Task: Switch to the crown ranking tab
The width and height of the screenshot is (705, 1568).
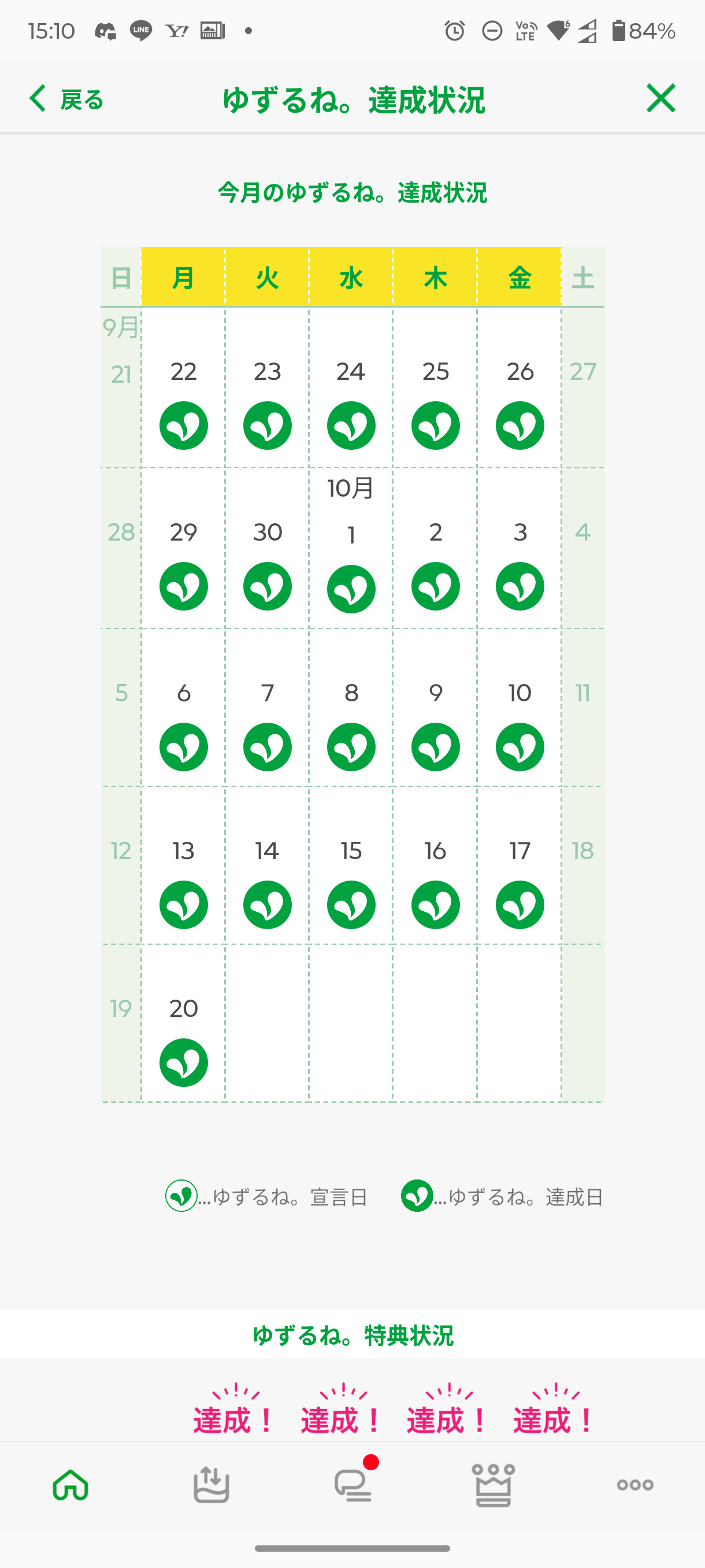Action: point(493,1485)
